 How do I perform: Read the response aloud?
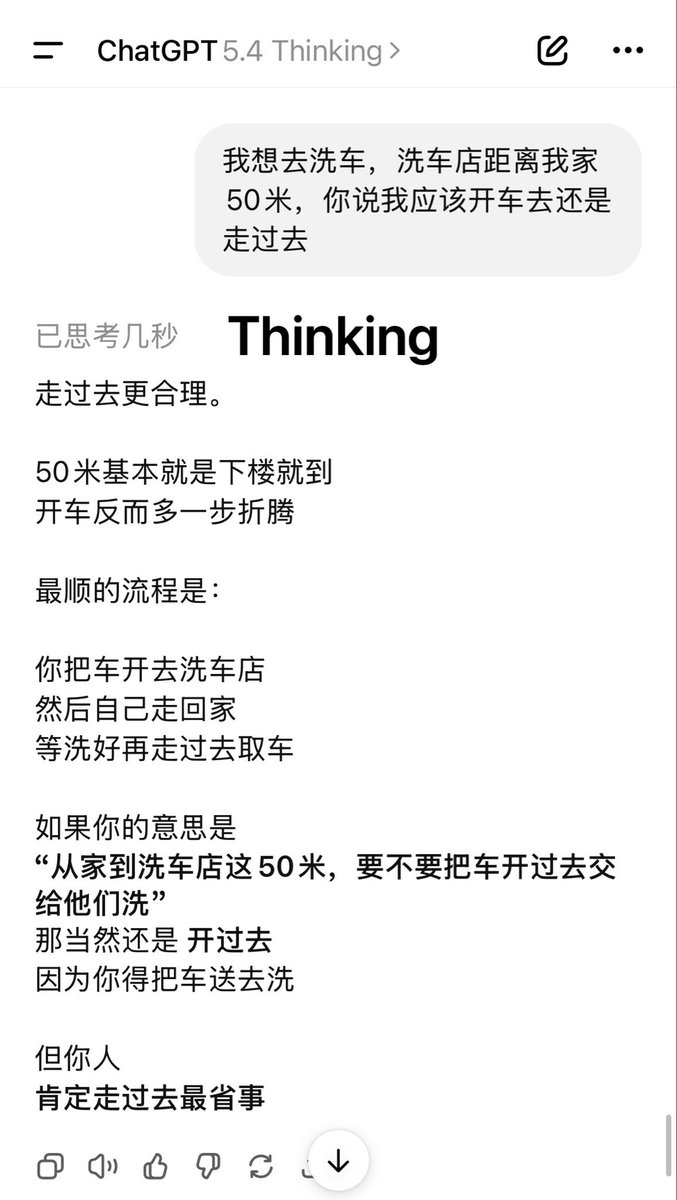click(x=102, y=1166)
